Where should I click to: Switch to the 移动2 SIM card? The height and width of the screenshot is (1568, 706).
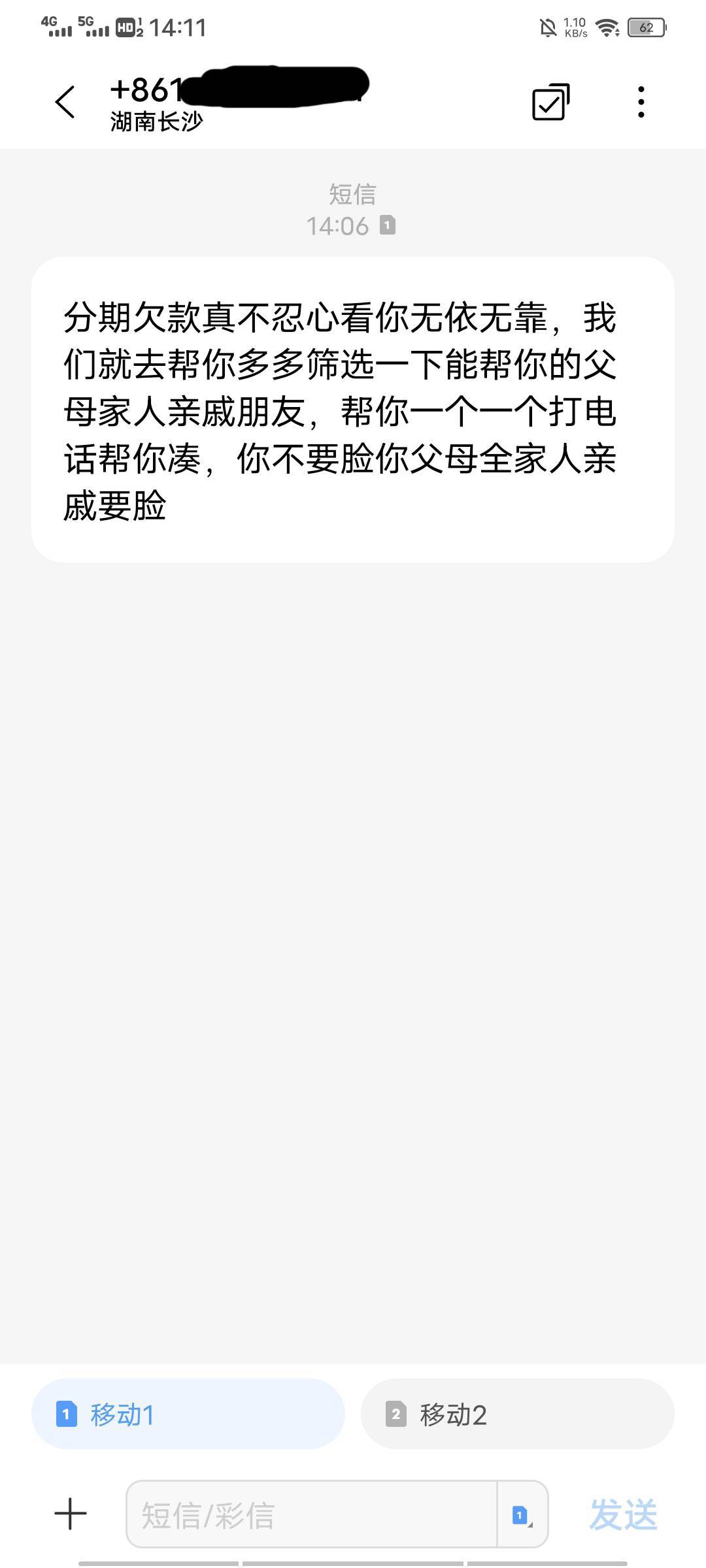click(517, 1414)
